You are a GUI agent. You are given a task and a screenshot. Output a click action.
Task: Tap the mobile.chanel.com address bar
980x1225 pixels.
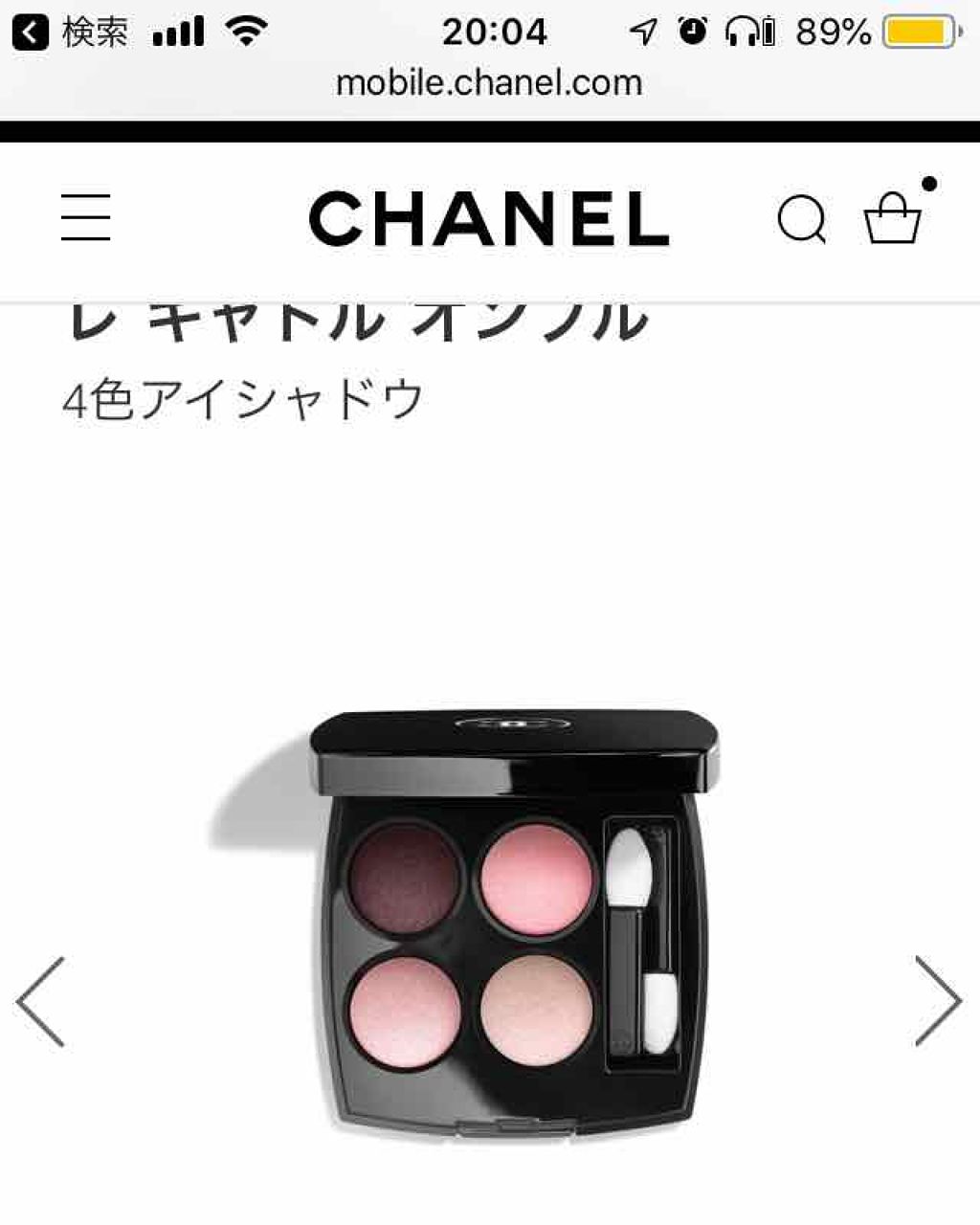[x=490, y=82]
